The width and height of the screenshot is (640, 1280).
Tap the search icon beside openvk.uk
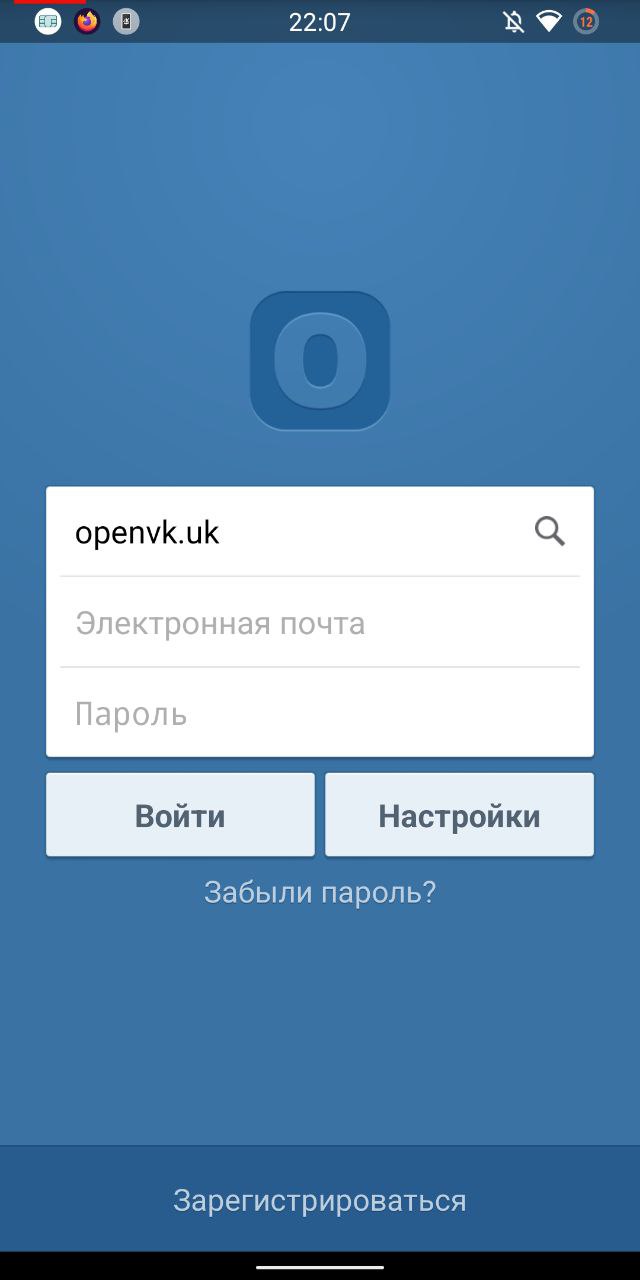pyautogui.click(x=550, y=531)
